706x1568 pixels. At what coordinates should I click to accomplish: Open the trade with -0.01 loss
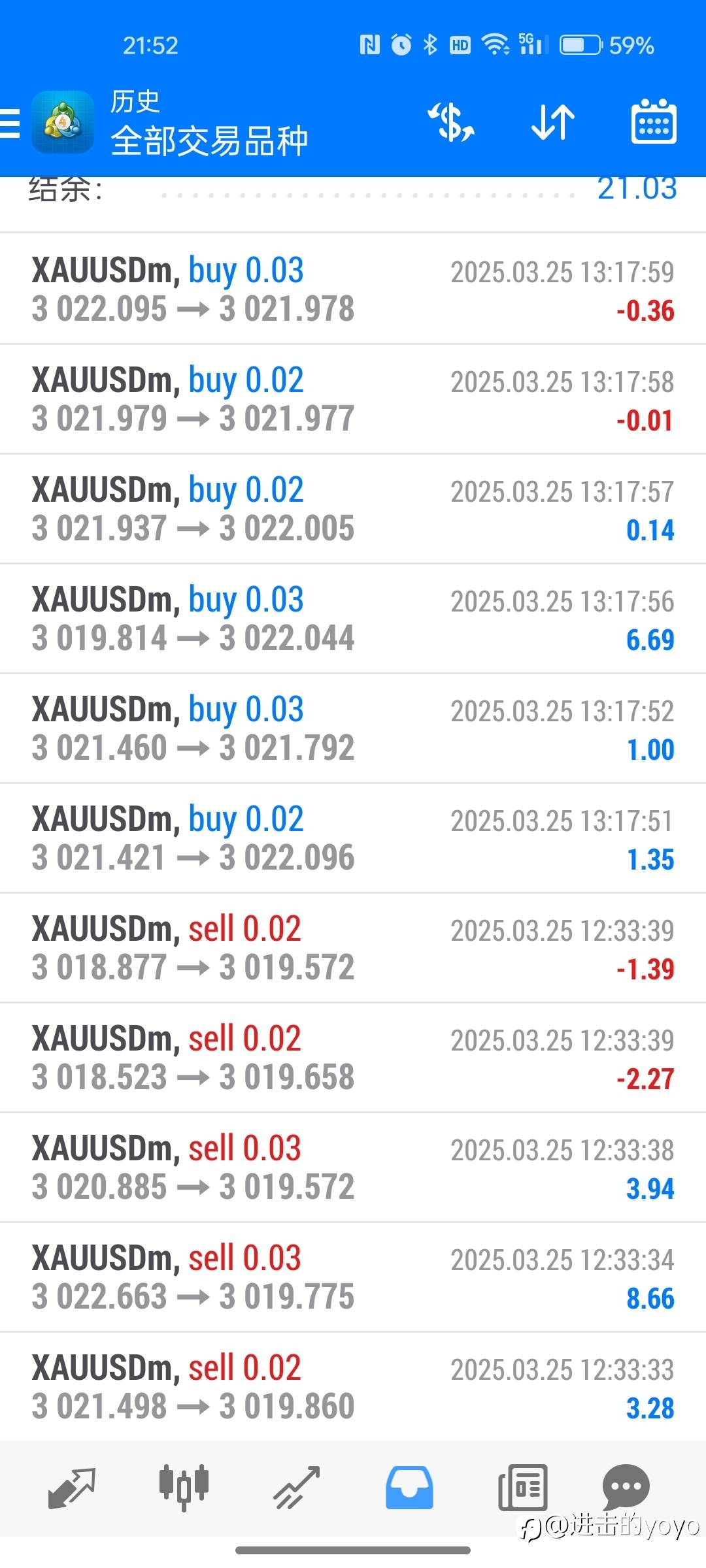(353, 399)
